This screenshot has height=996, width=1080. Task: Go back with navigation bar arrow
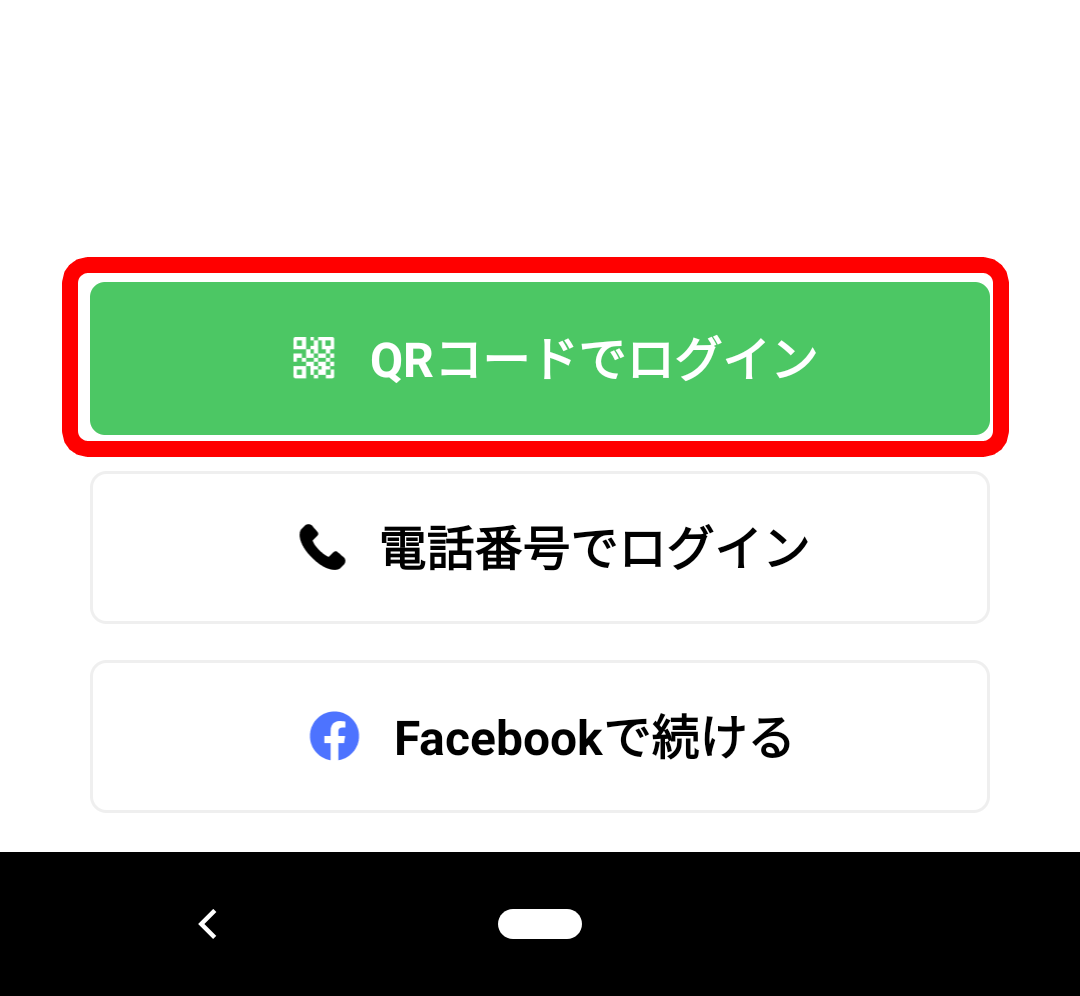tap(207, 924)
